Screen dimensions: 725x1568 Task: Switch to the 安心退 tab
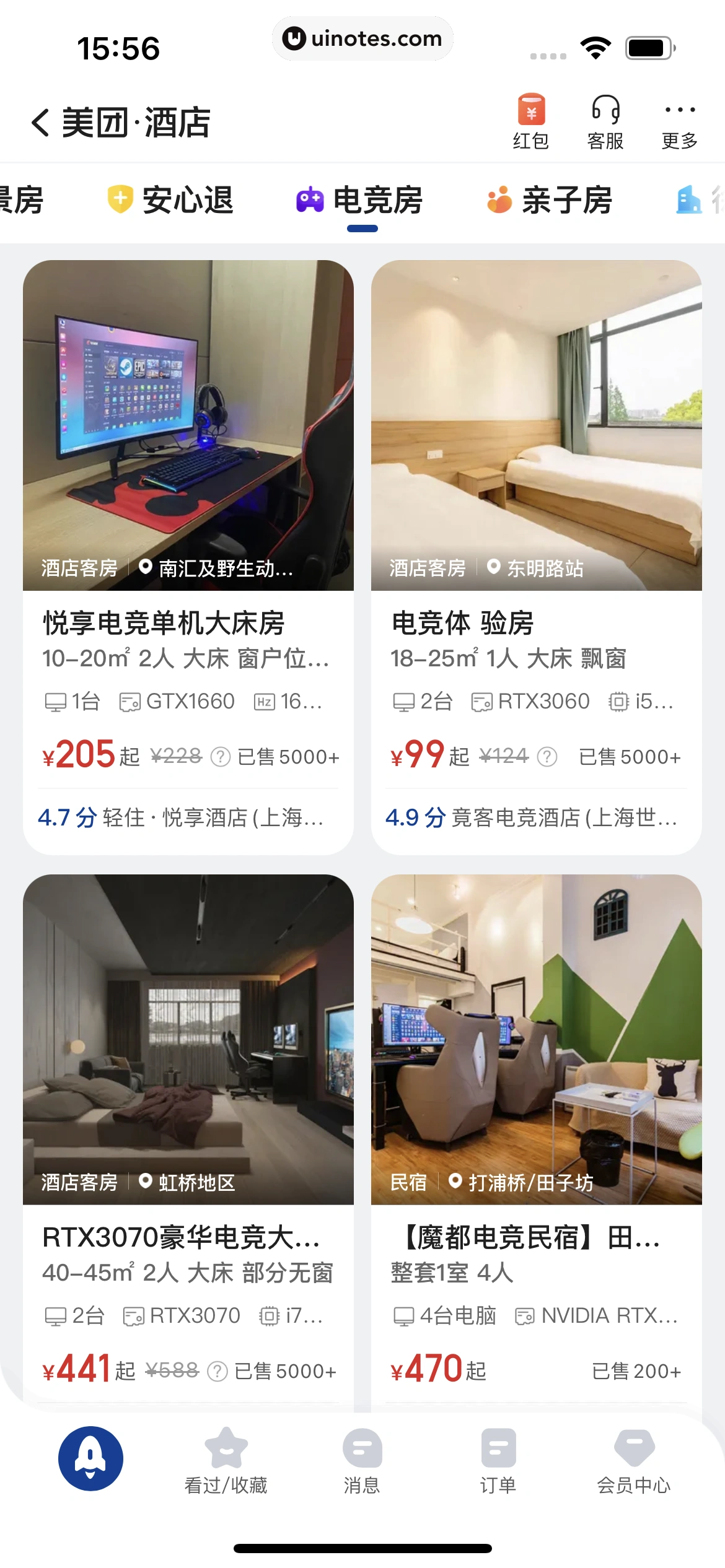pyautogui.click(x=171, y=201)
